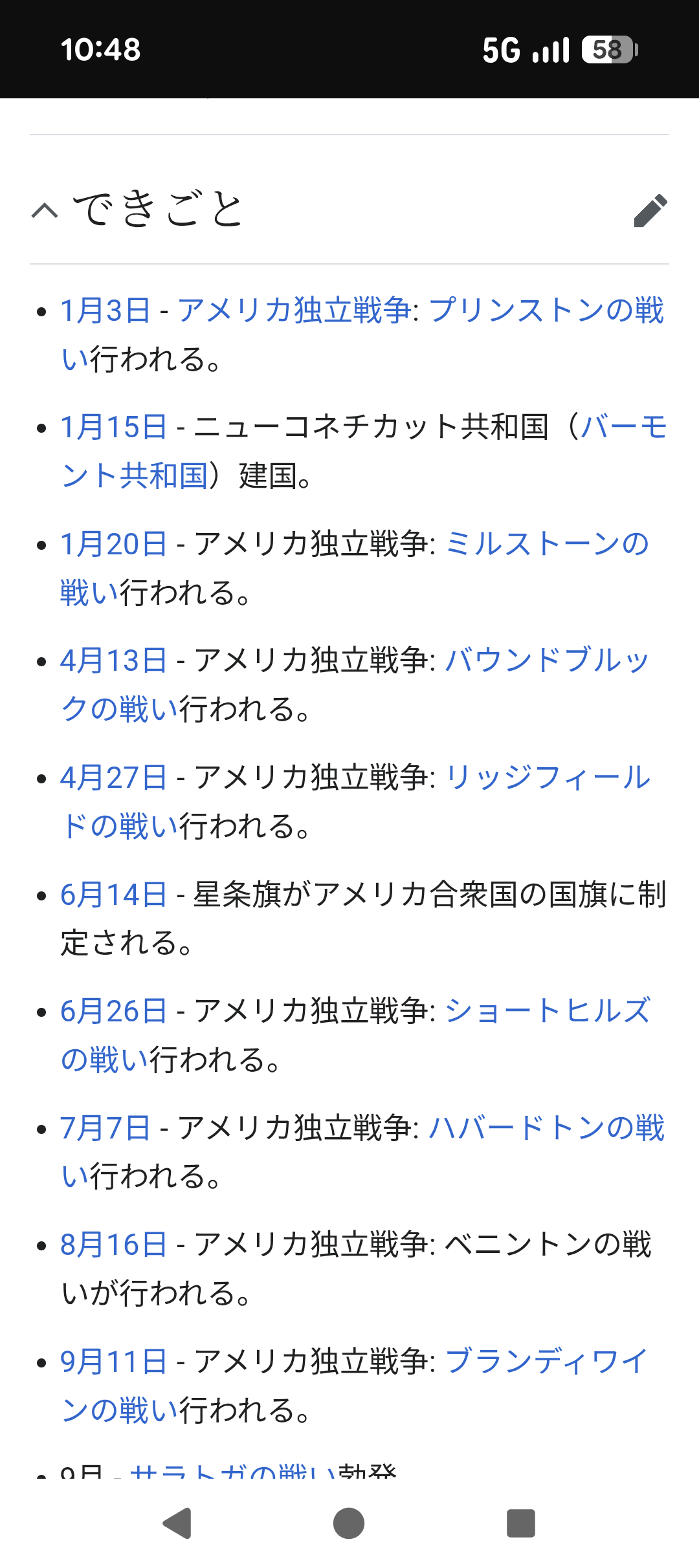The height and width of the screenshot is (1568, 699).
Task: Open the ミルストーンの戦い article
Action: point(547,544)
